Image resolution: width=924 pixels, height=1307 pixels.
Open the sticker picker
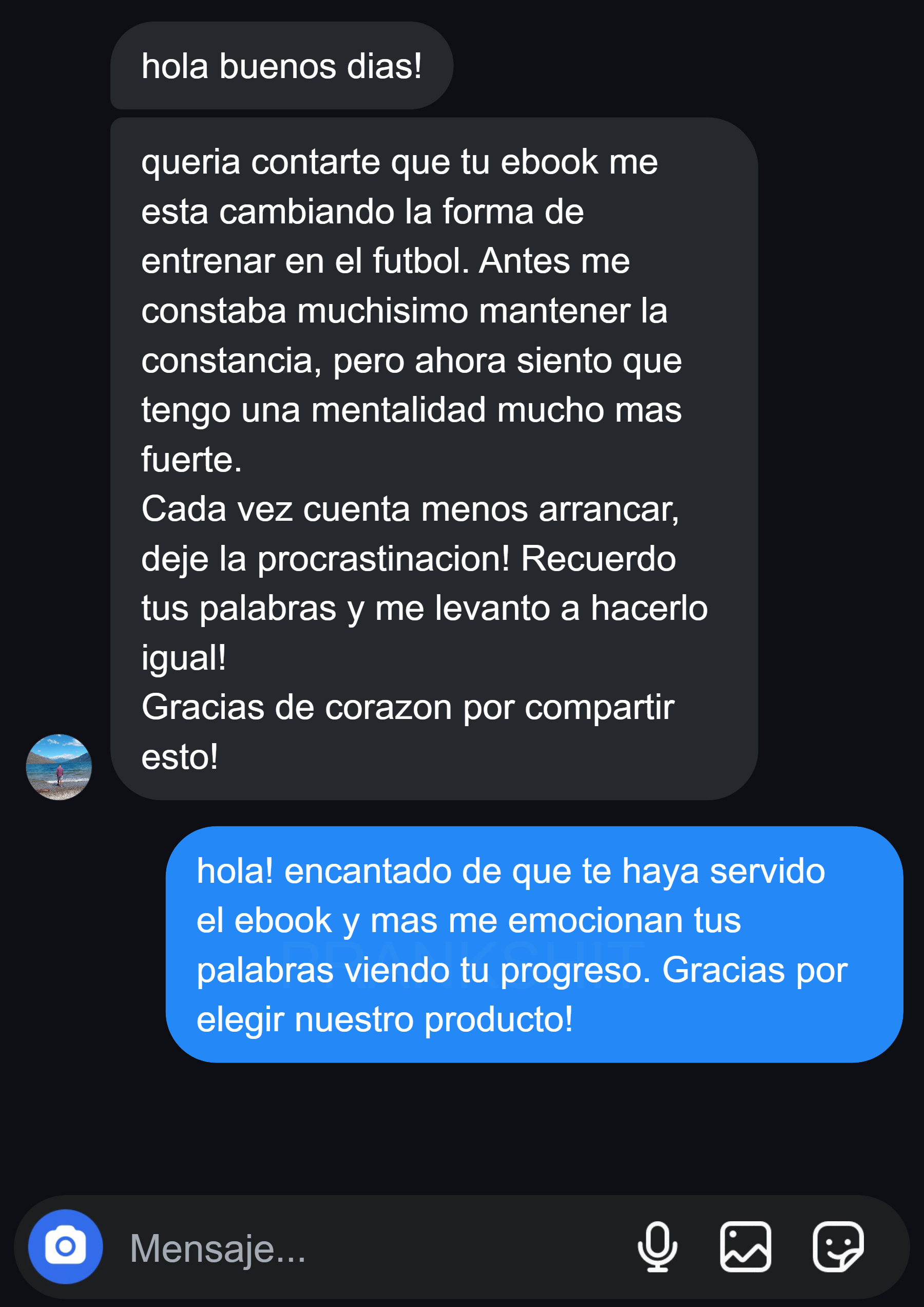838,1247
